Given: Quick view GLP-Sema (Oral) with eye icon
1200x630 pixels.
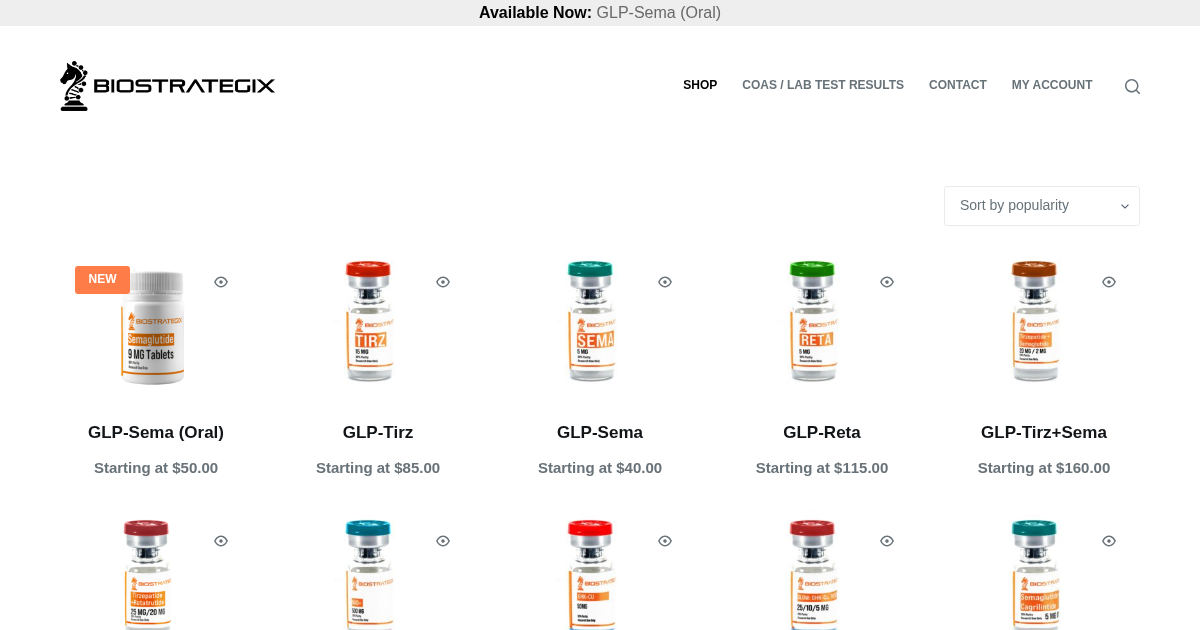Looking at the screenshot, I should pyautogui.click(x=221, y=282).
